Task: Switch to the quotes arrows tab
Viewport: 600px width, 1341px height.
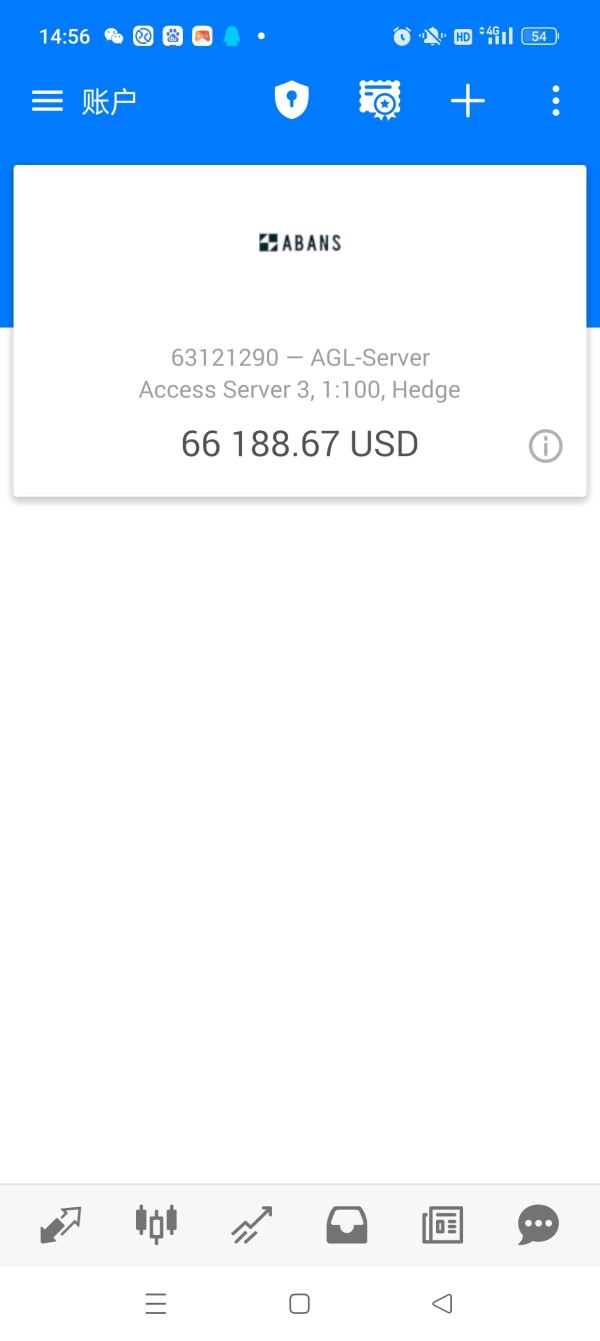Action: tap(60, 1224)
